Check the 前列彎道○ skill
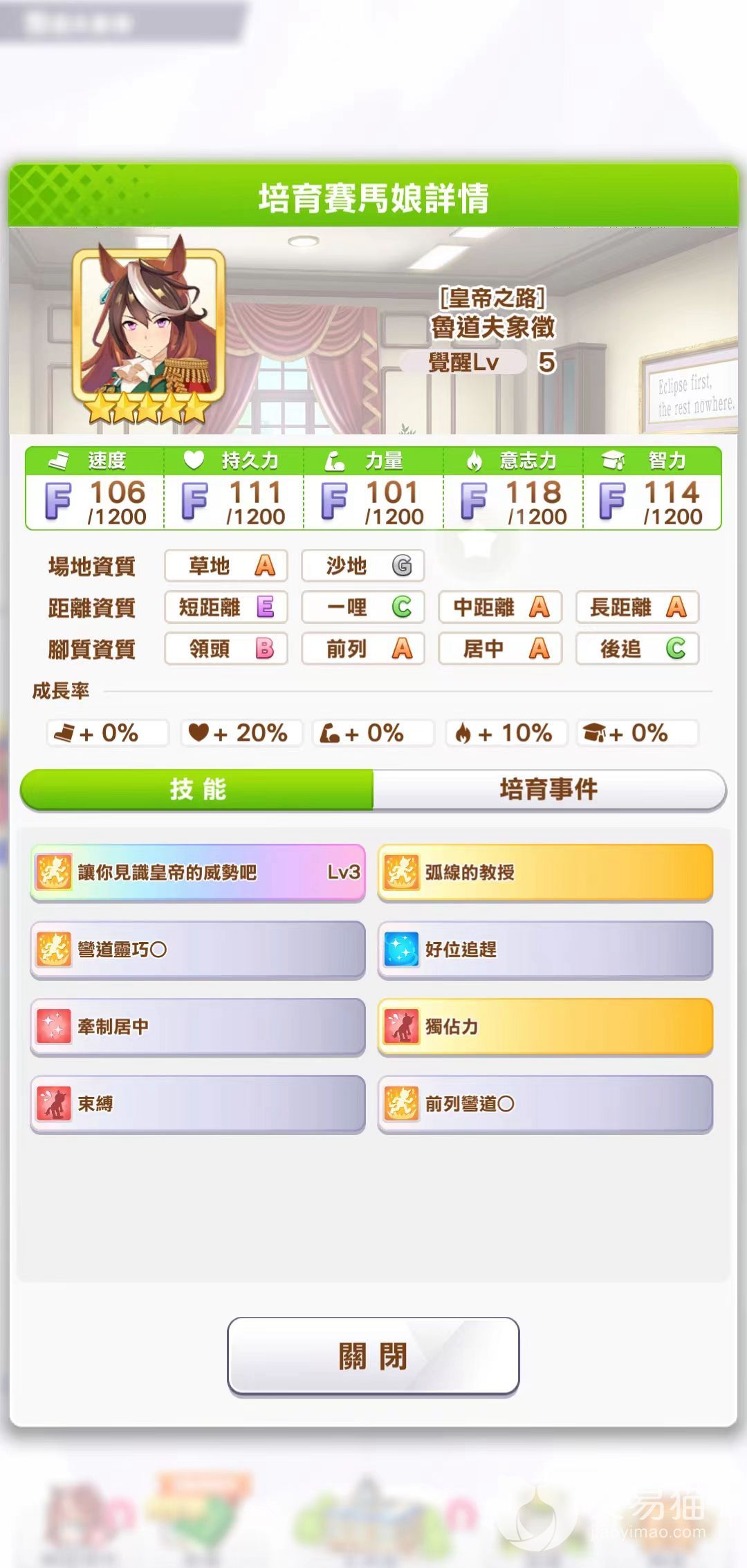The height and width of the screenshot is (1568, 747). (545, 1104)
